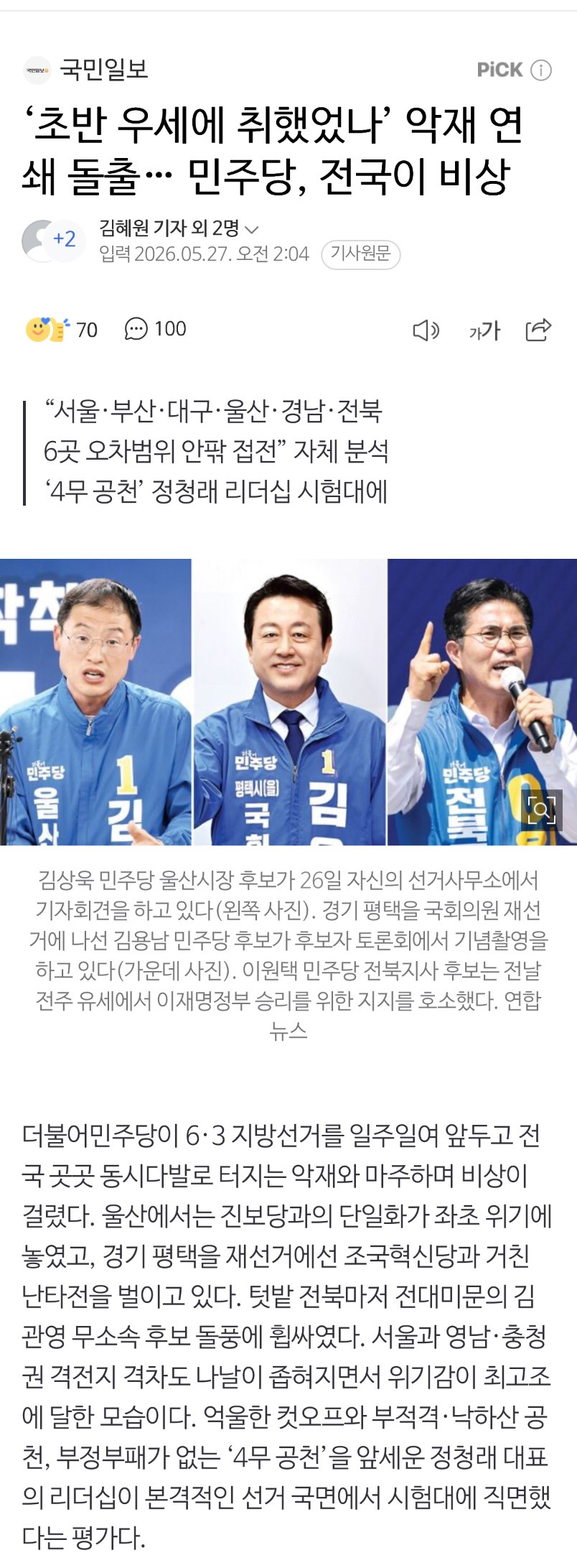Expand the 김혜원 기자 외 2명 reporter list
This screenshot has height=1568, width=577.
pyautogui.click(x=179, y=228)
